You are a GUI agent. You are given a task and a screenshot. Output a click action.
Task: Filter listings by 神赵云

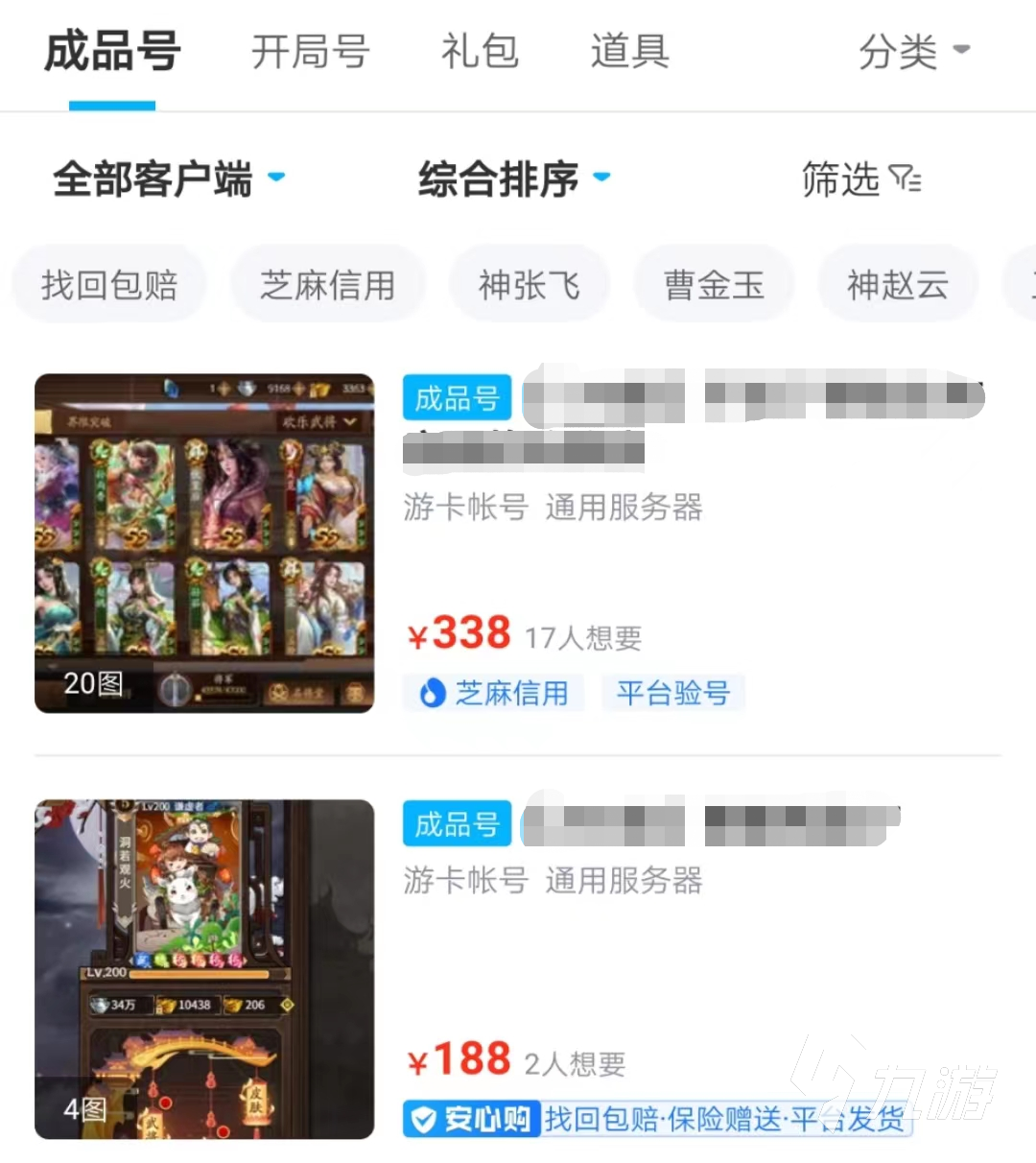point(897,285)
